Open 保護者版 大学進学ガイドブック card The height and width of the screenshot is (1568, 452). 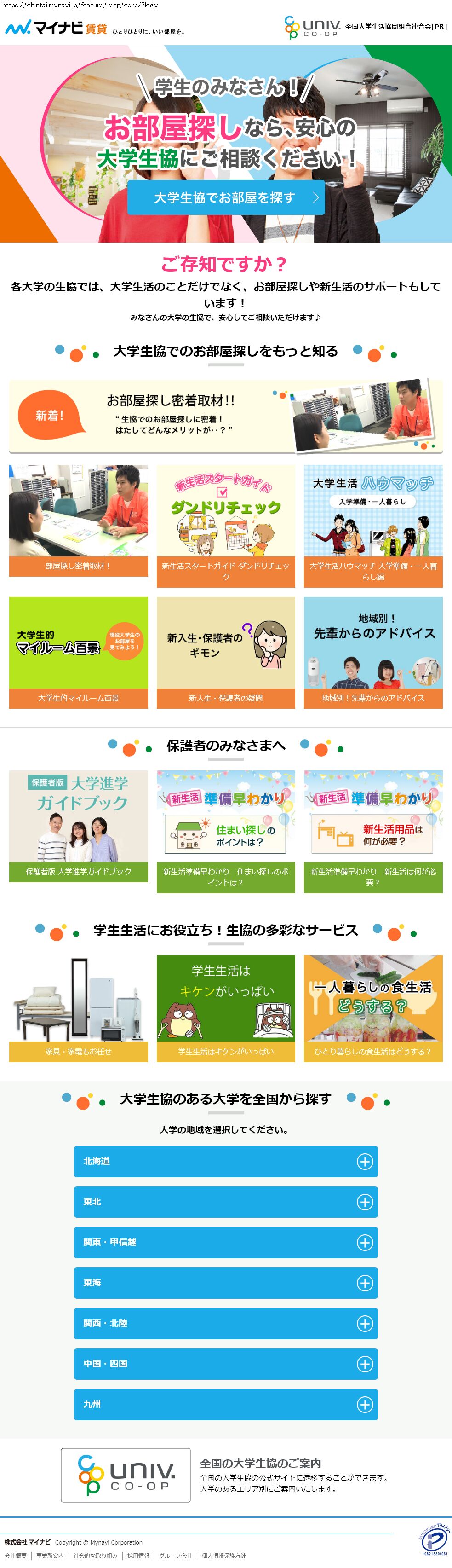(79, 825)
